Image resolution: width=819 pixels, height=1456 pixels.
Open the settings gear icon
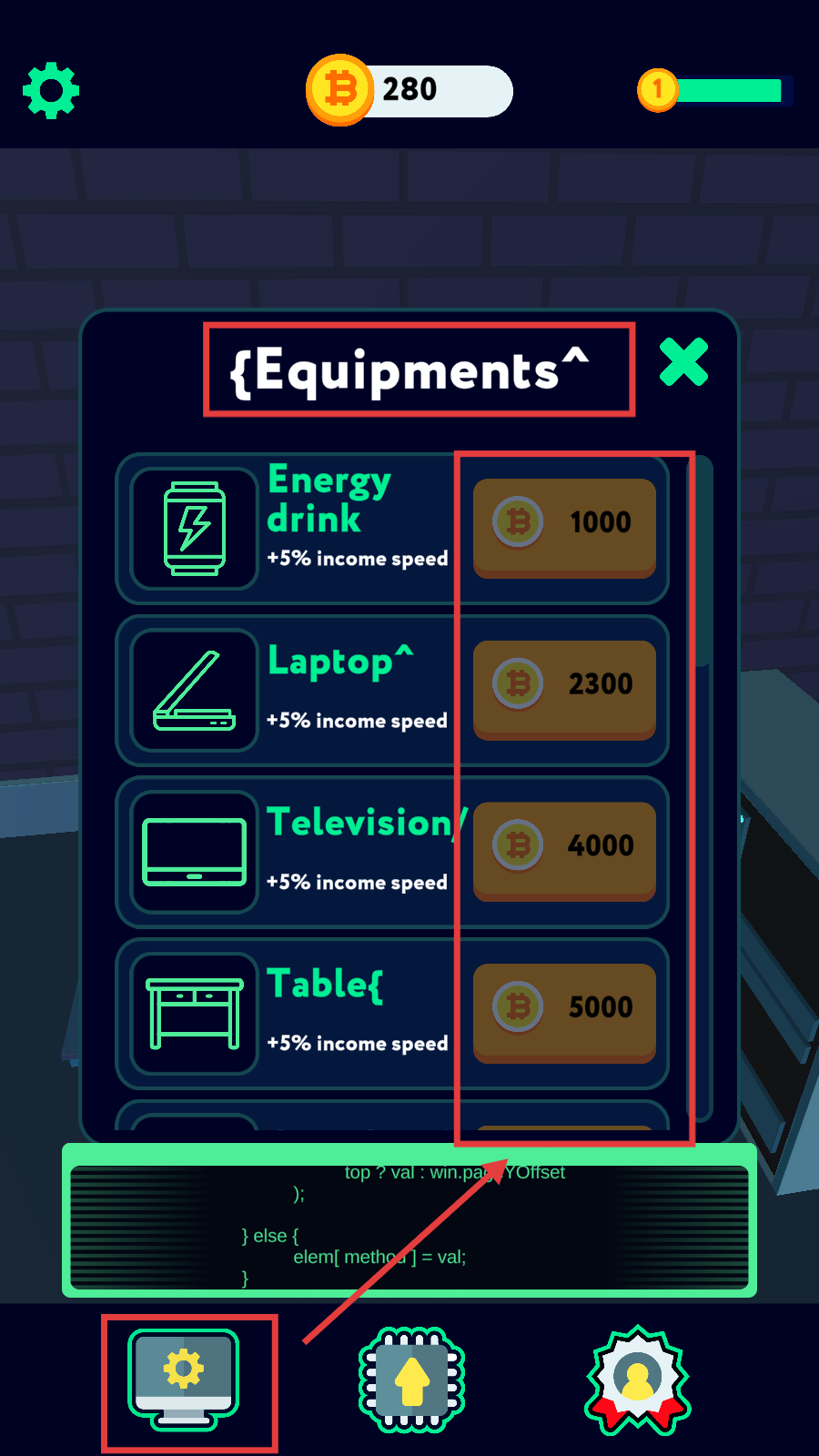pyautogui.click(x=51, y=90)
